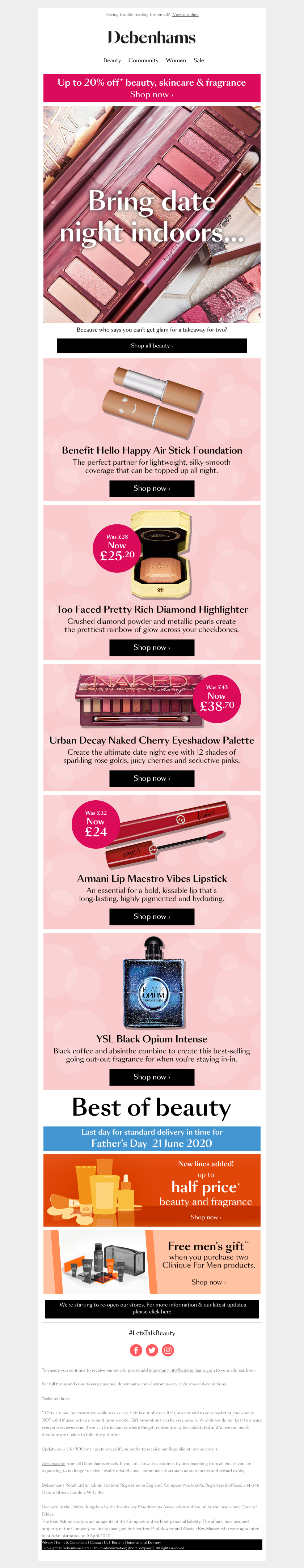This screenshot has height=1568, width=304.
Task: Shop now for Armani Lip Maestro Lipstick
Action: (152, 916)
